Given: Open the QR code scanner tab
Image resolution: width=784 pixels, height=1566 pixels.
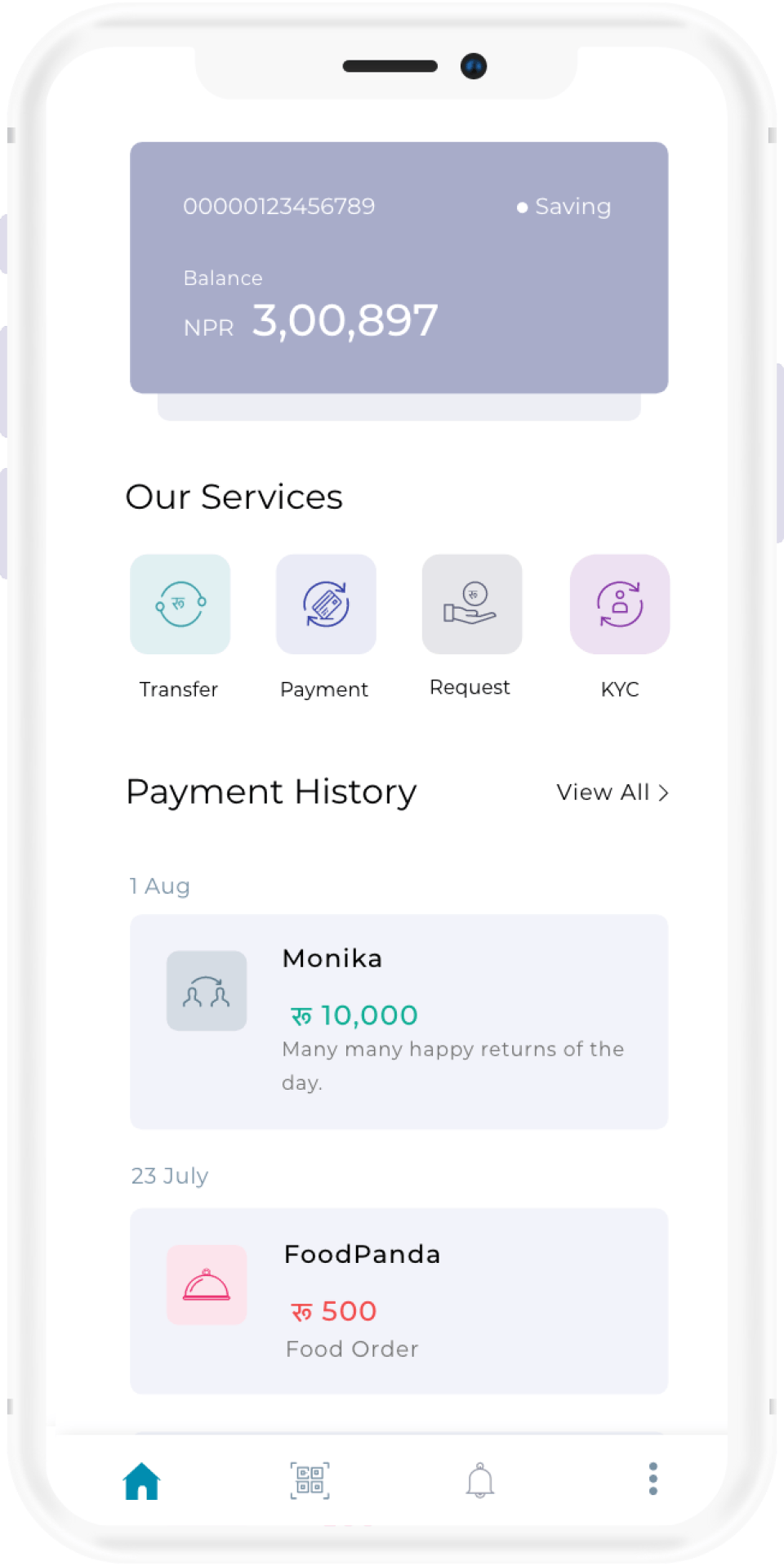Looking at the screenshot, I should click(x=310, y=1480).
